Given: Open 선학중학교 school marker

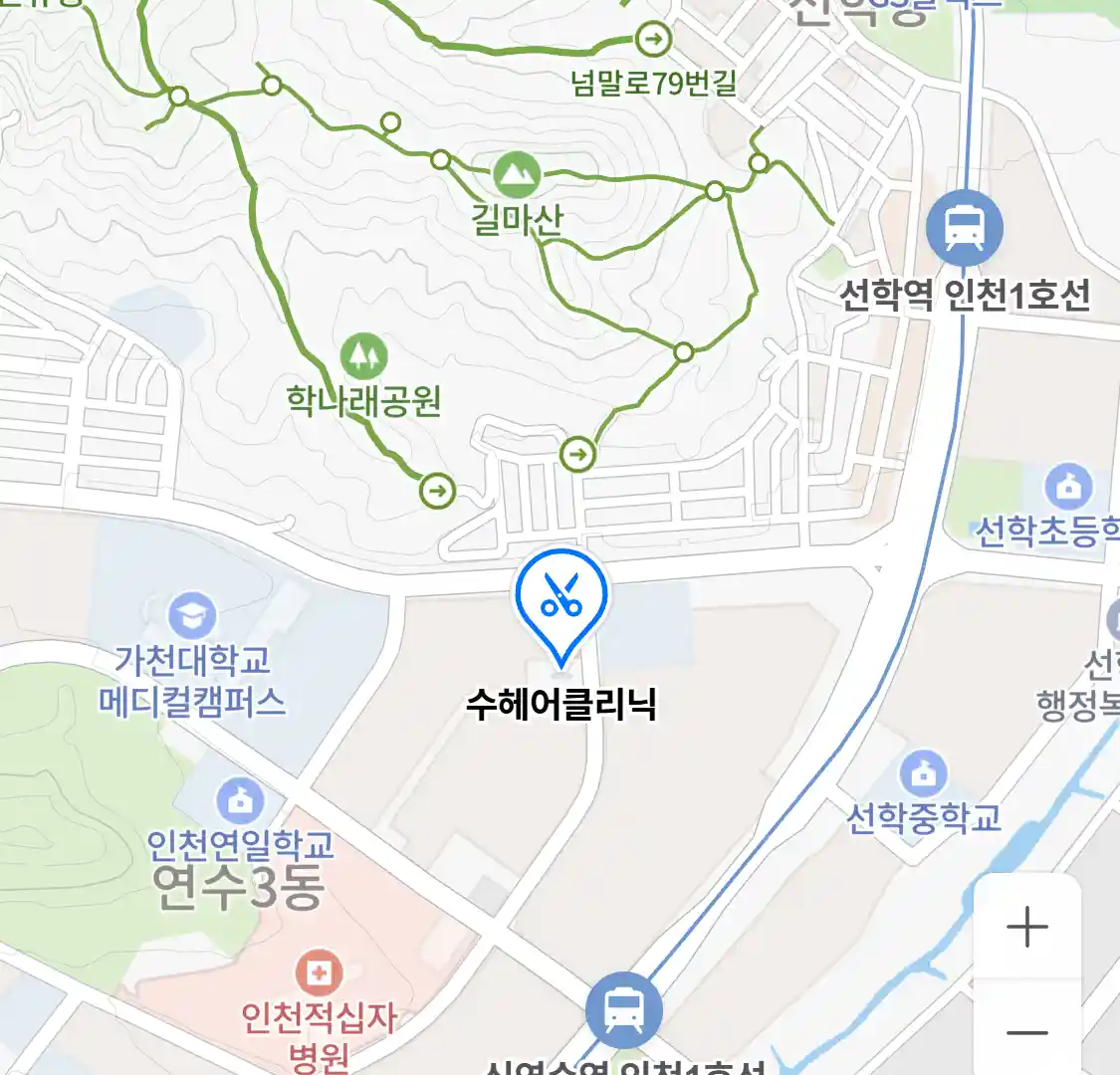Looking at the screenshot, I should tap(923, 774).
